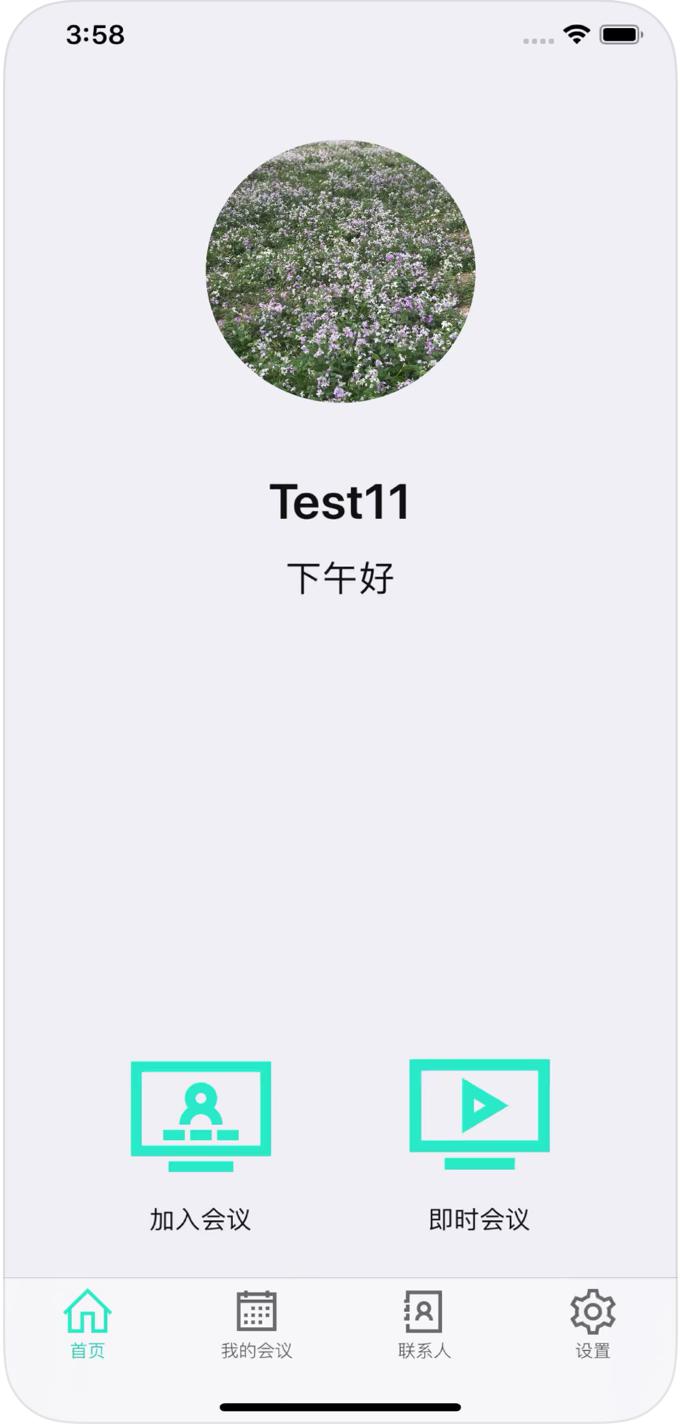Go to the 联系人 contacts tab
680x1424 pixels.
424,1324
